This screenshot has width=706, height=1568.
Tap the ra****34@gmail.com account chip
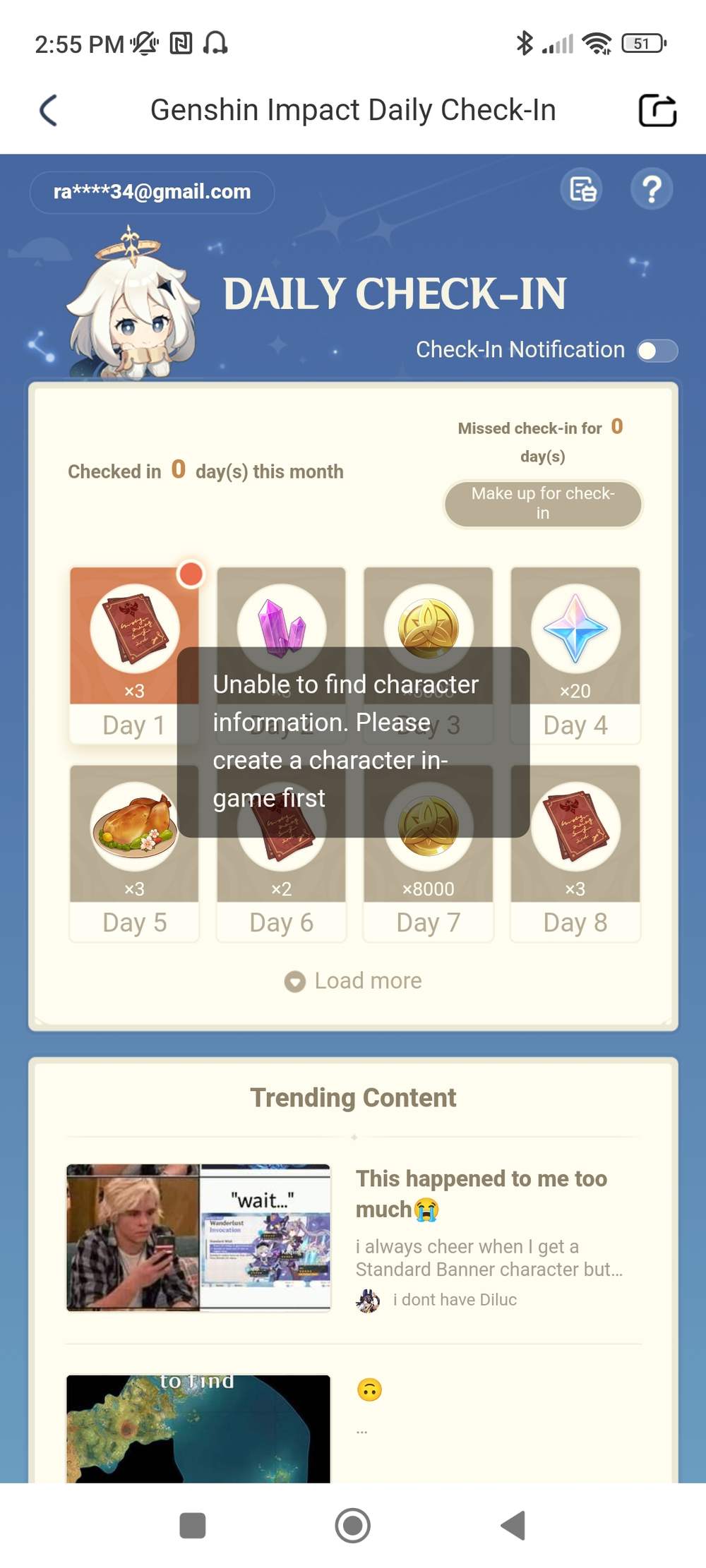click(x=152, y=192)
